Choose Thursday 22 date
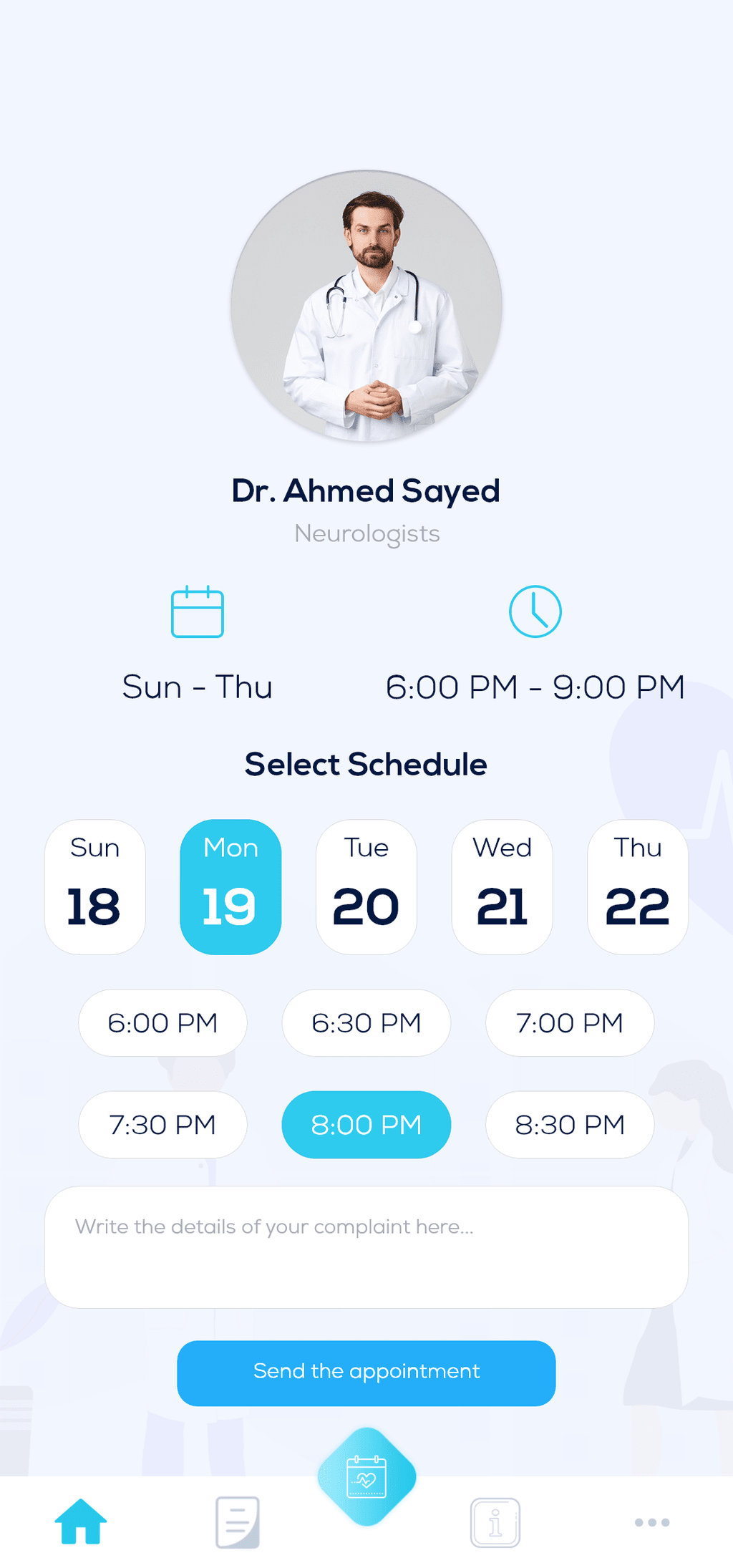The image size is (733, 1568). coord(638,886)
